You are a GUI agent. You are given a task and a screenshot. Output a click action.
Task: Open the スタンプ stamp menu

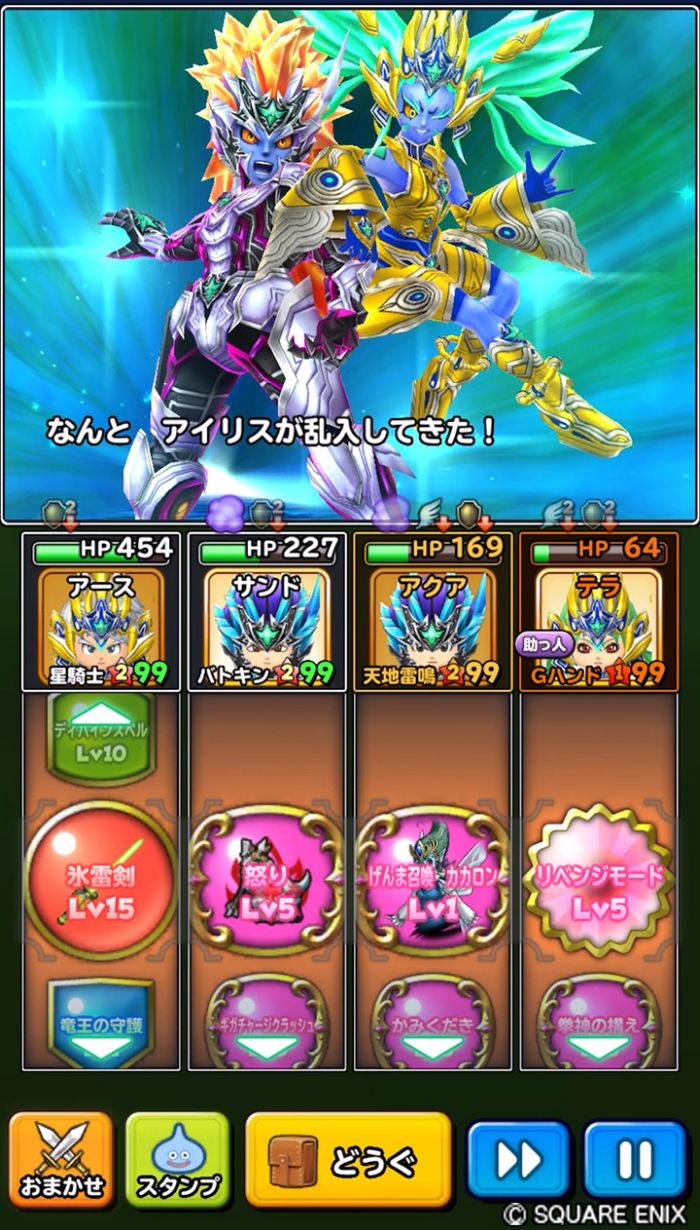point(177,1162)
